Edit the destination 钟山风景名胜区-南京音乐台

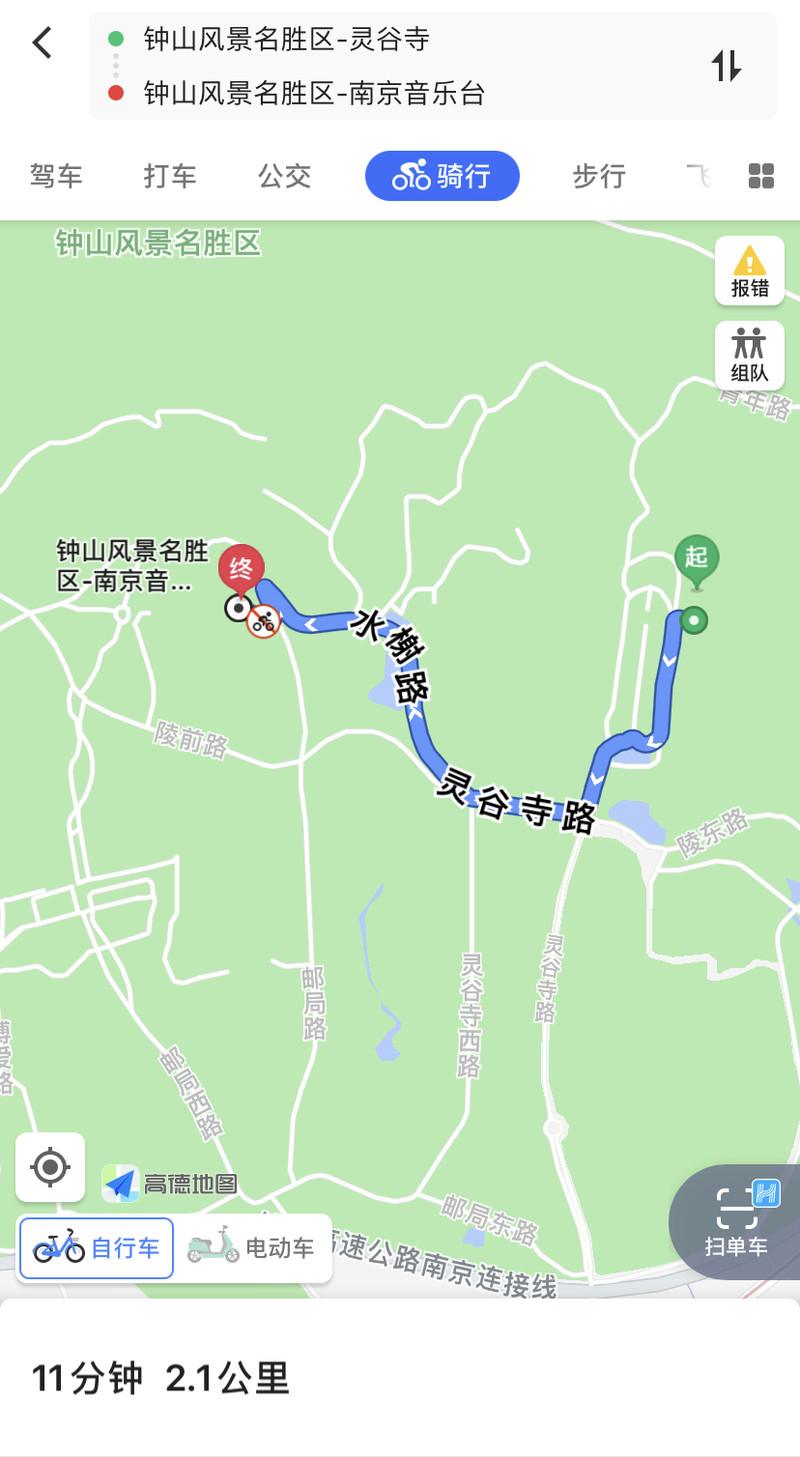click(314, 94)
